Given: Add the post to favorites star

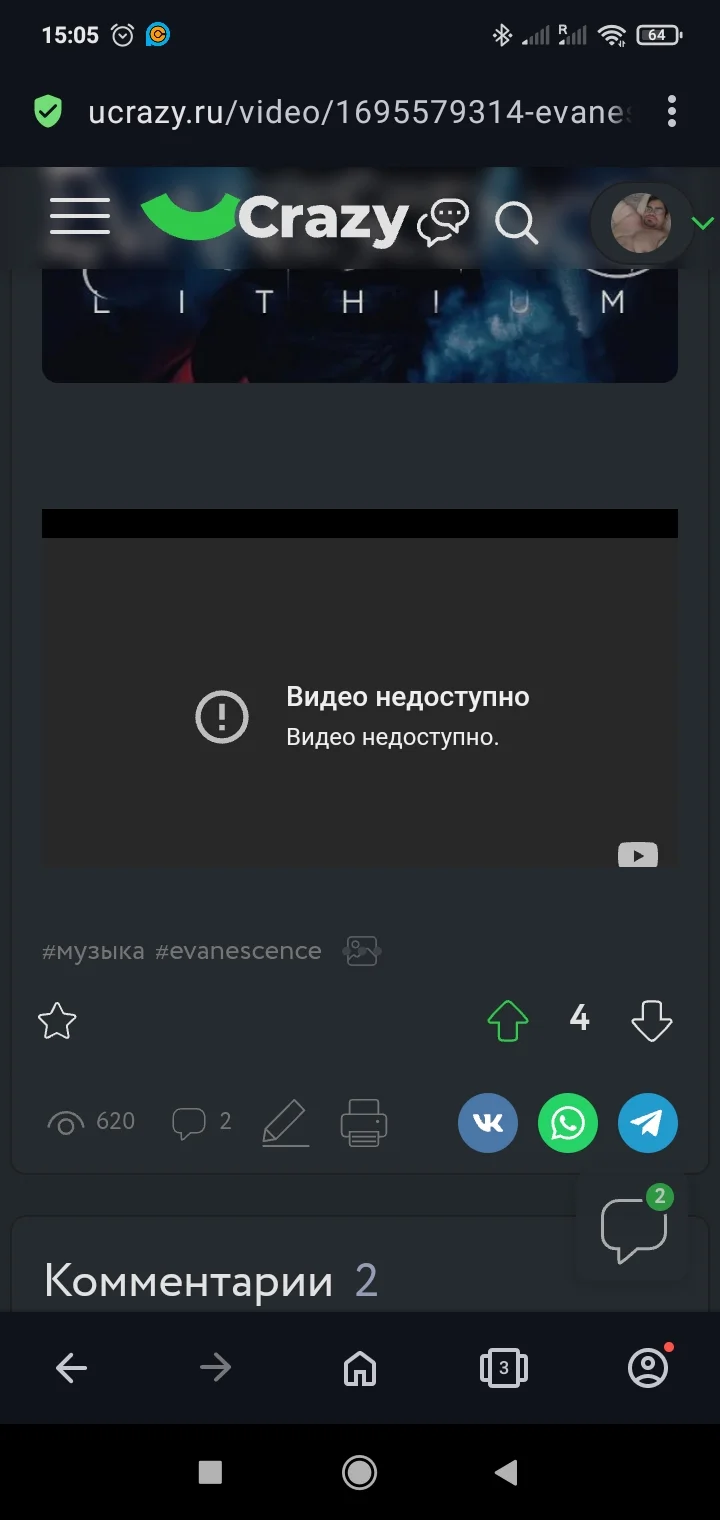Looking at the screenshot, I should click(57, 1021).
